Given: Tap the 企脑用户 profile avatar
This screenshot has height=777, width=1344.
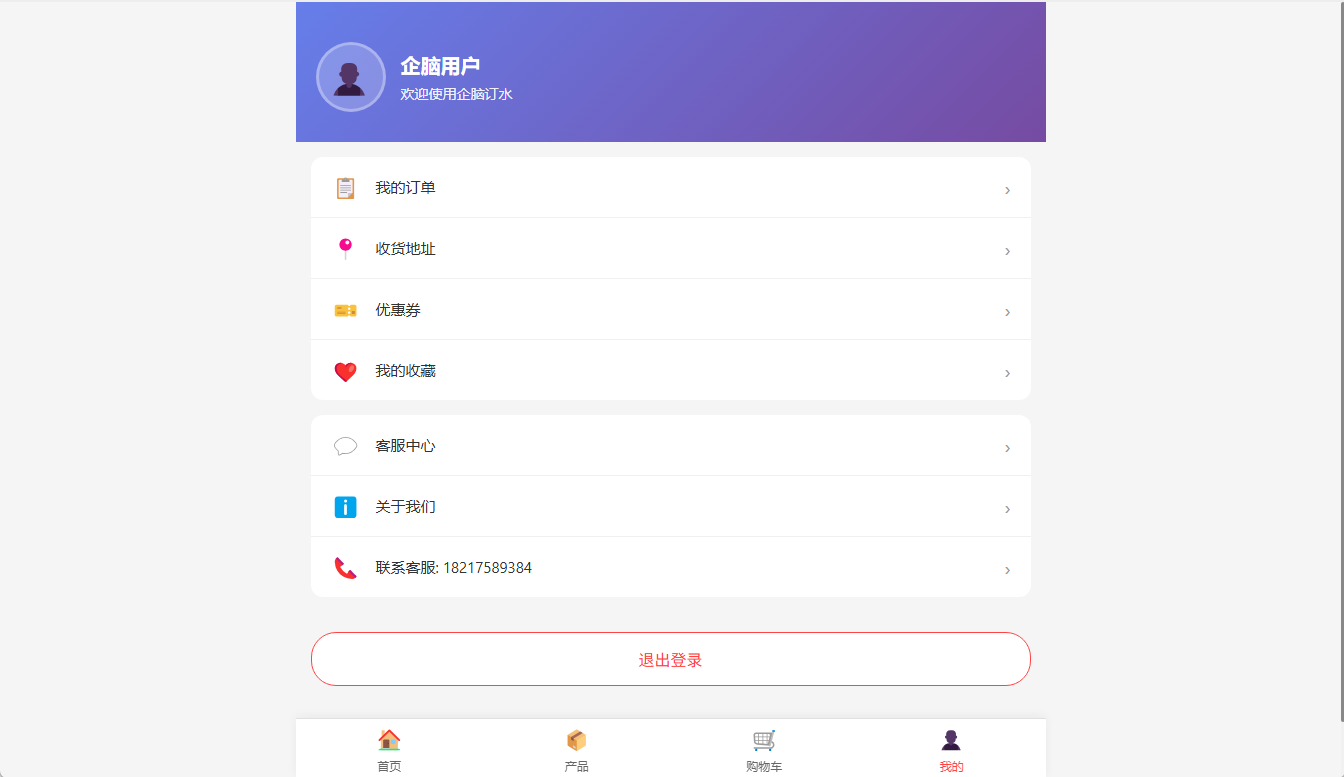Looking at the screenshot, I should tap(351, 77).
